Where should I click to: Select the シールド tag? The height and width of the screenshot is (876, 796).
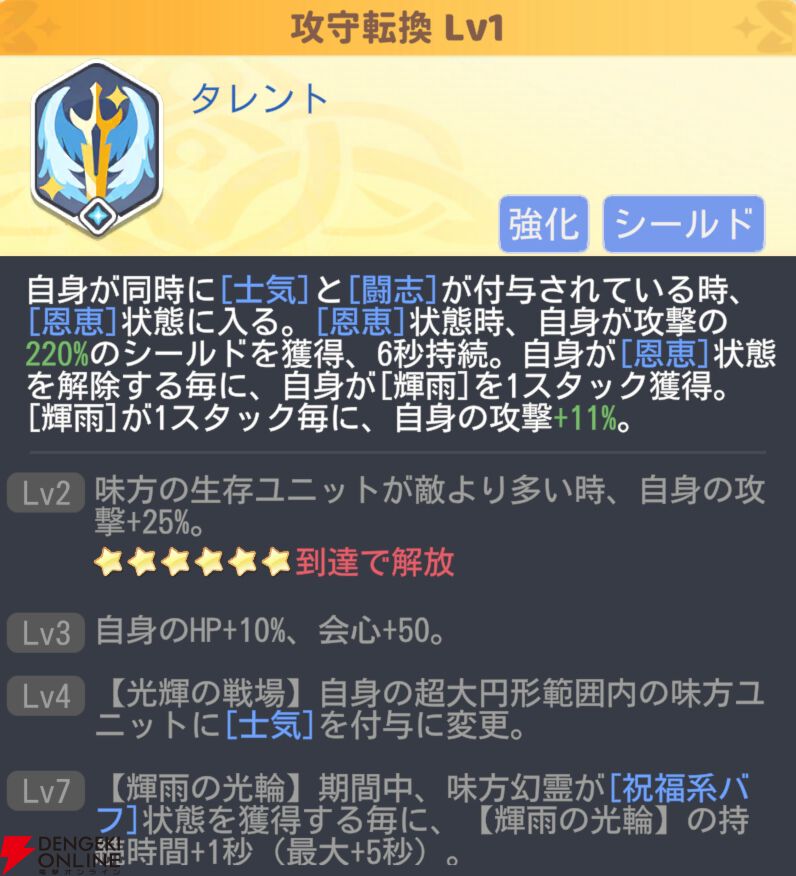click(683, 224)
